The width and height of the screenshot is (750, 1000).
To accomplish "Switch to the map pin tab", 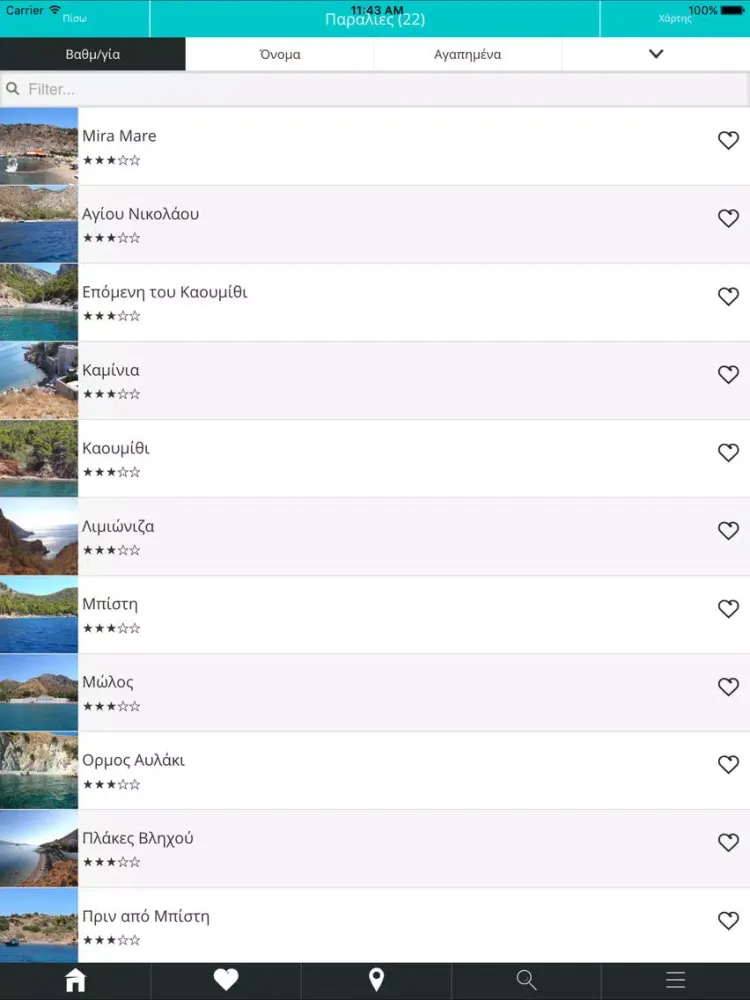I will tap(376, 980).
